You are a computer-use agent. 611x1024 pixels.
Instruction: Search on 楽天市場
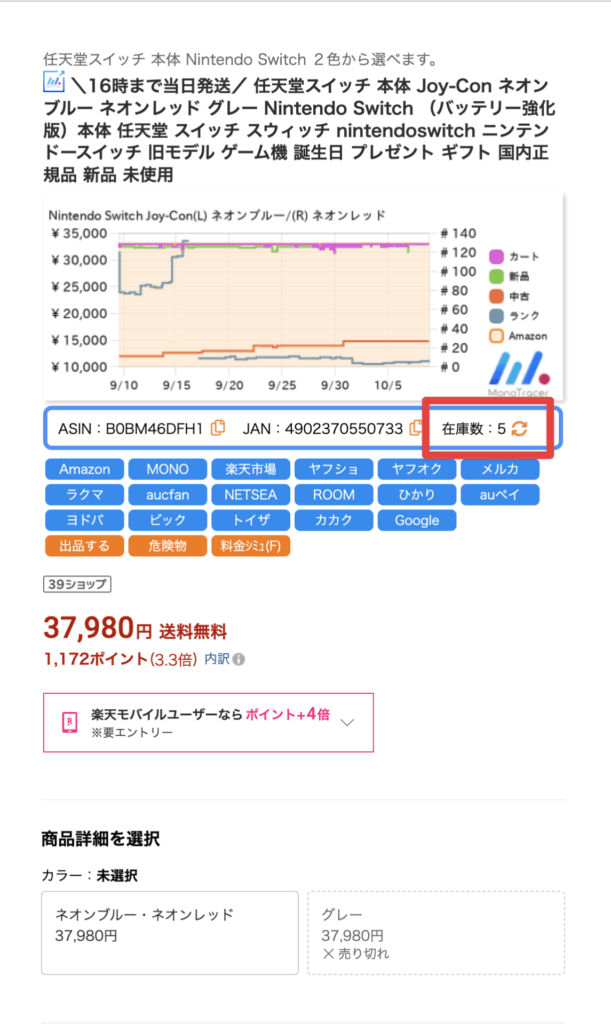250,469
